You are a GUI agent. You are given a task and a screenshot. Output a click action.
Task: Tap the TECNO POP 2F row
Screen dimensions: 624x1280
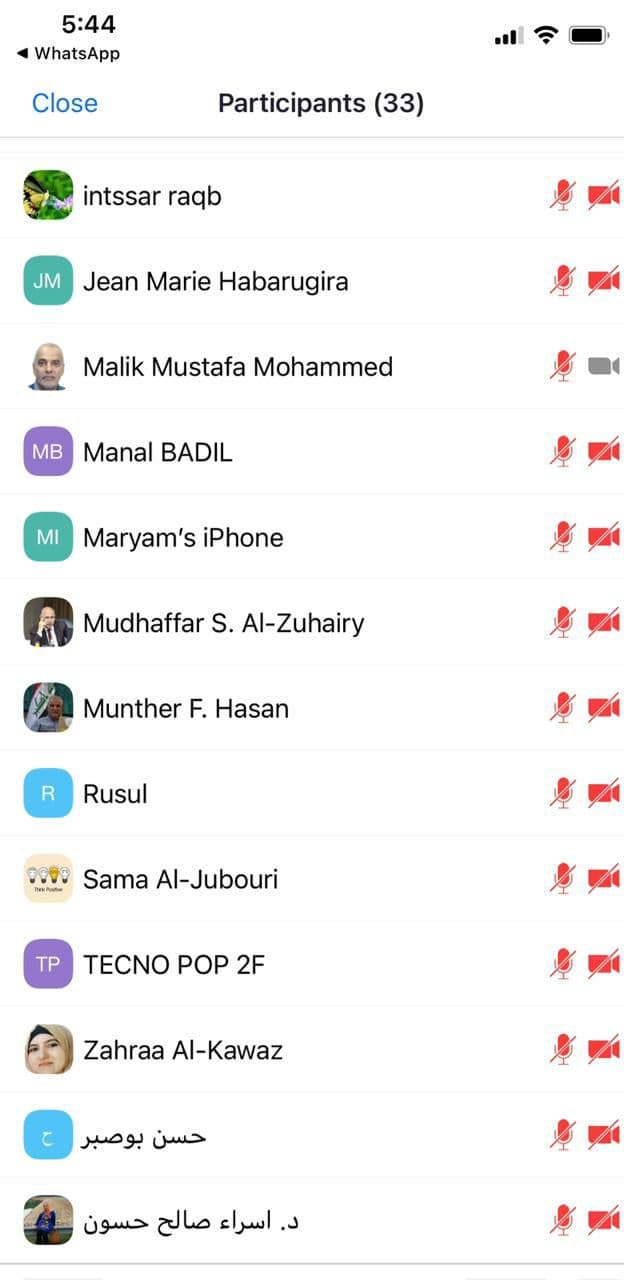point(174,965)
